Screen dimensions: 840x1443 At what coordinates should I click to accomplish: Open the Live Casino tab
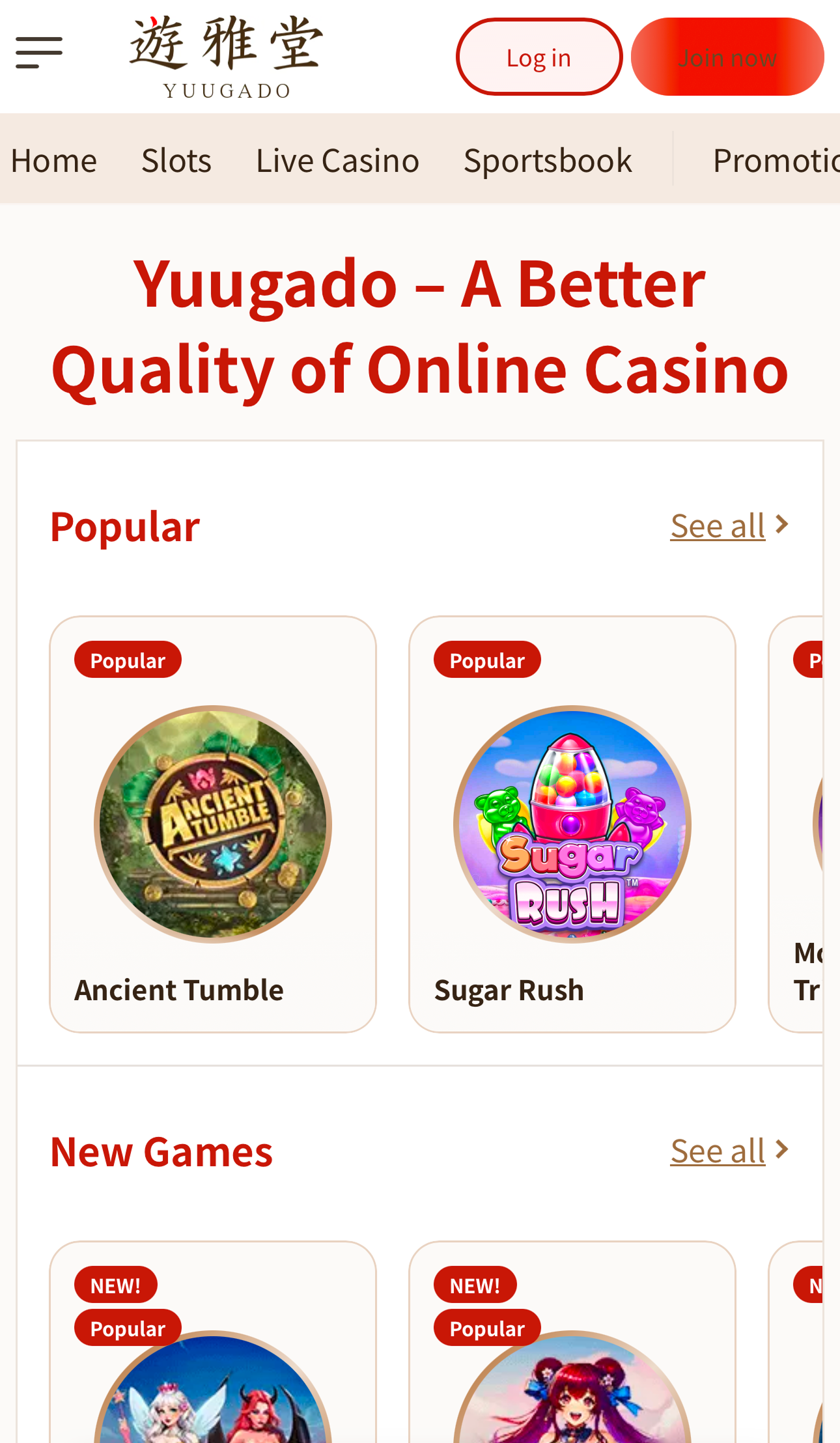(x=337, y=160)
